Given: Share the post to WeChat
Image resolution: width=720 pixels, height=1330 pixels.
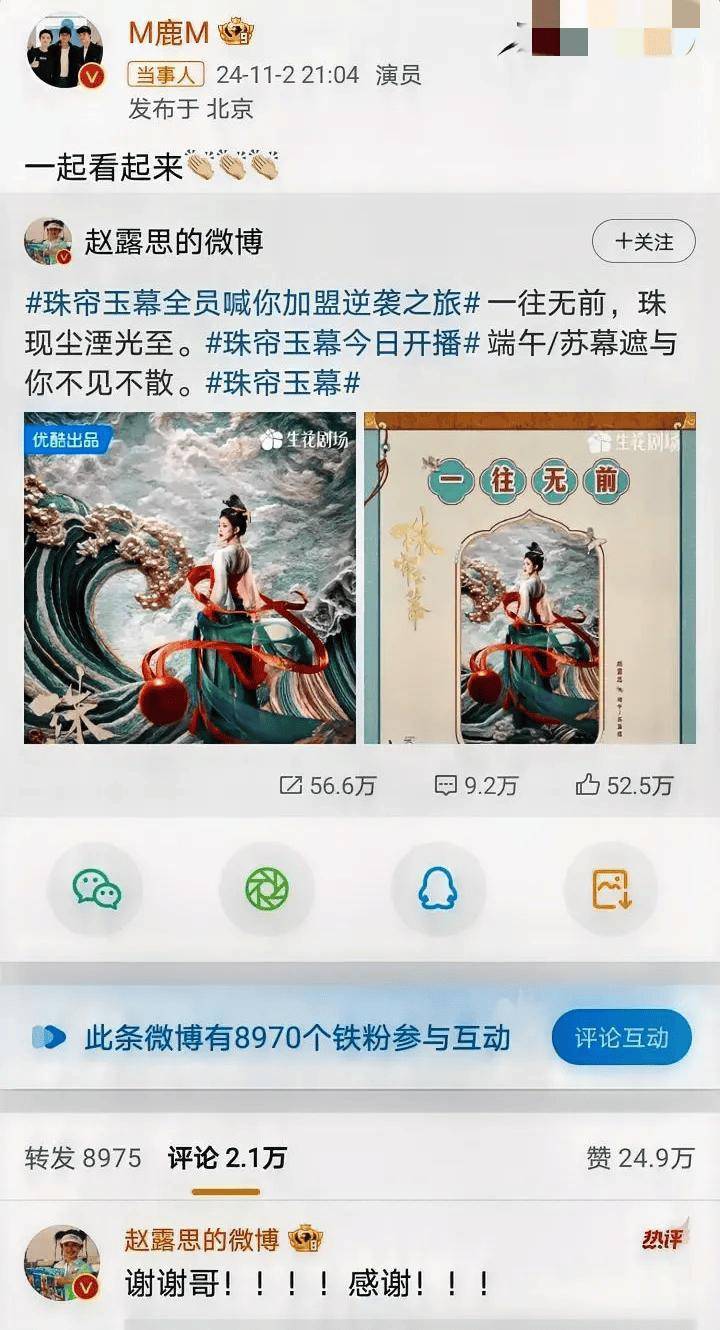Looking at the screenshot, I should pos(97,889).
